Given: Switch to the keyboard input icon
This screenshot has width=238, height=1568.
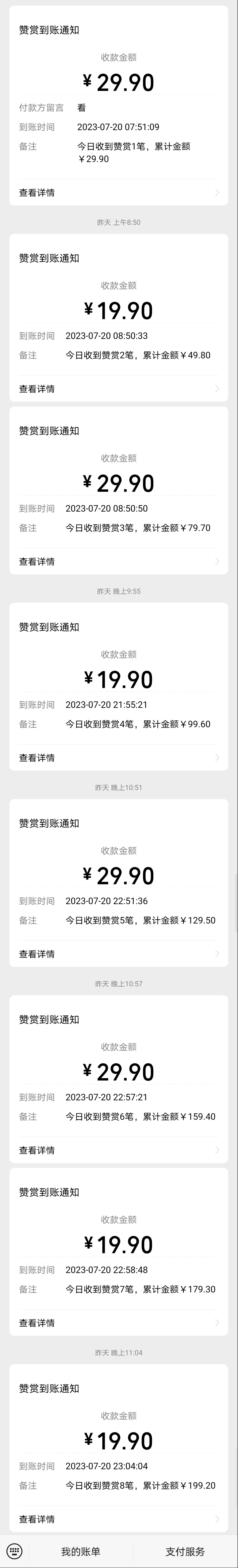Looking at the screenshot, I should pos(14,1551).
